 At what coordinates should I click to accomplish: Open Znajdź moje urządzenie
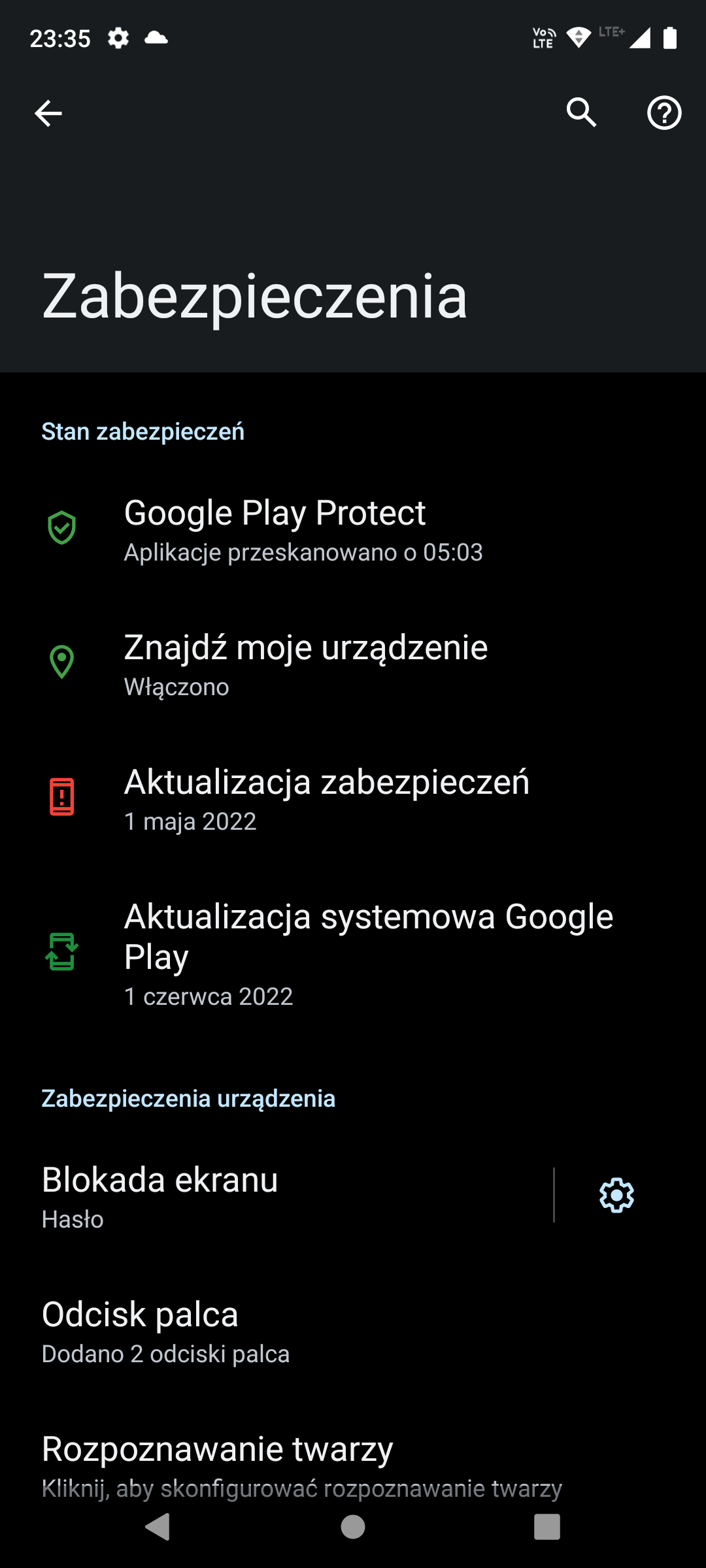353,664
